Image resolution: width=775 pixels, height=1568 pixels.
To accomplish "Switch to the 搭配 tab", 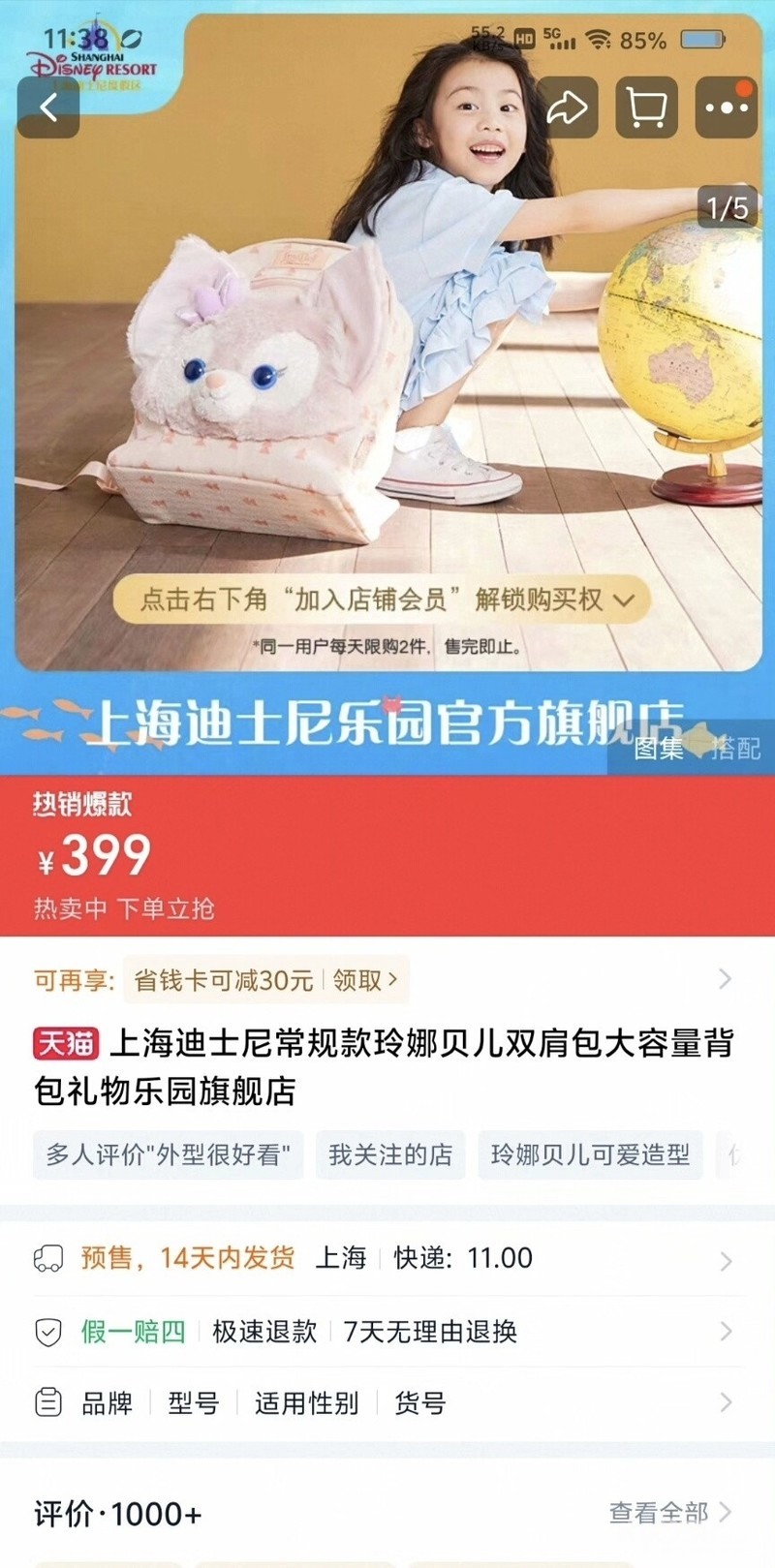I will (736, 748).
